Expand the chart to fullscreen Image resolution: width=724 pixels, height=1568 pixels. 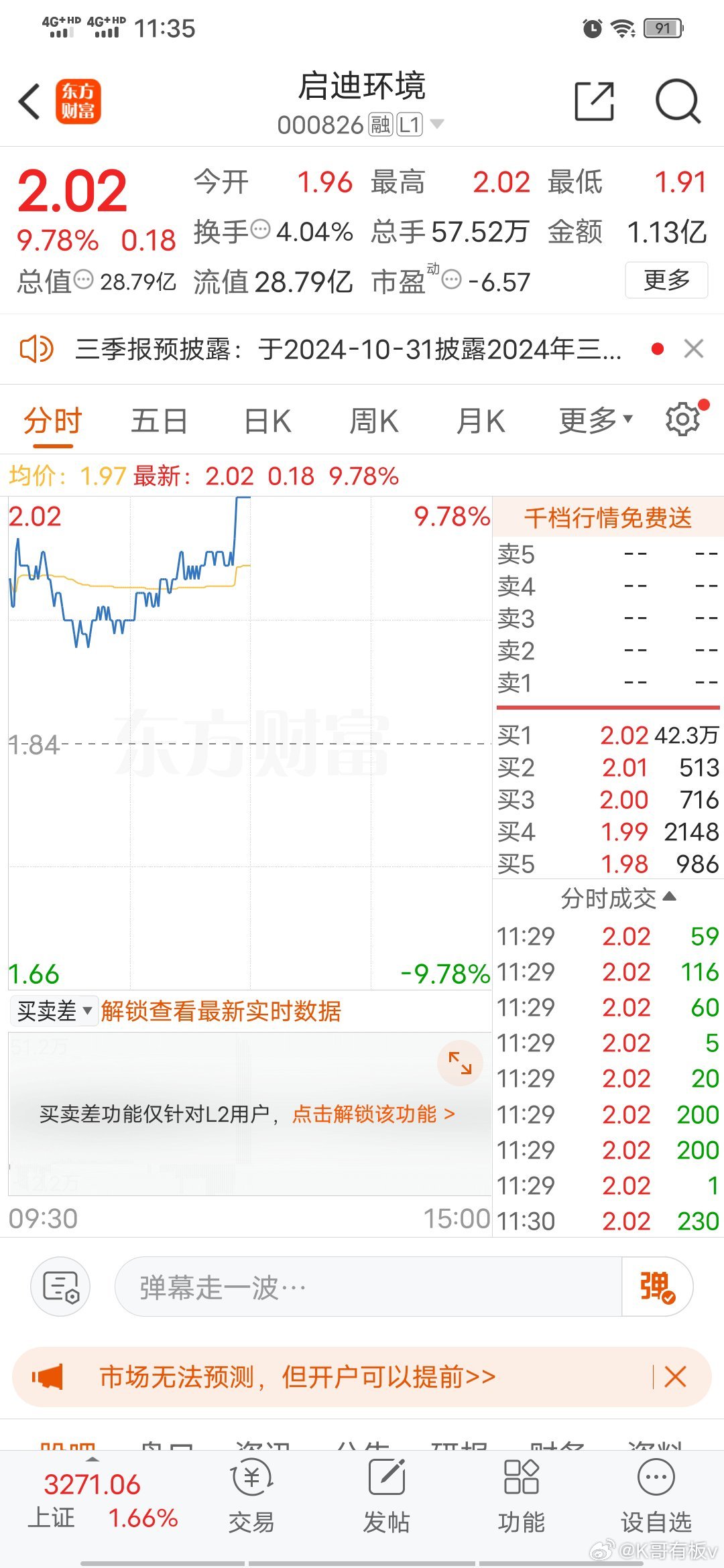click(x=461, y=1063)
